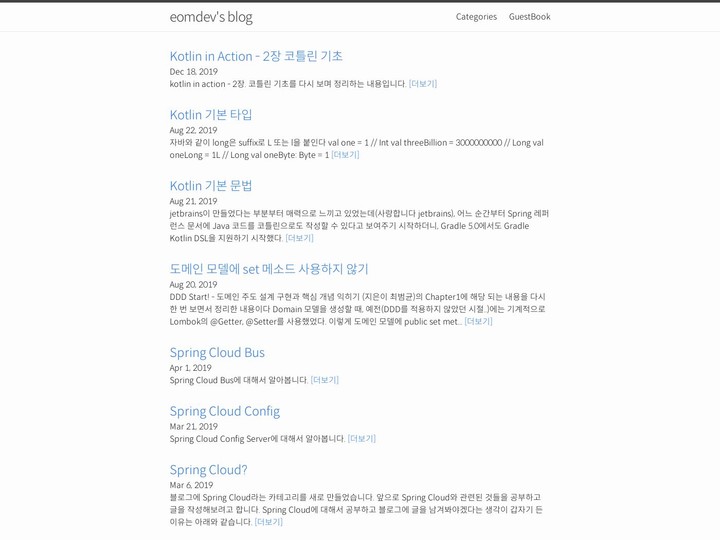Open the '도메인 모델에 set 메소드 사용하지 않기' post
Screen dimensions: 720x540
pos(269,269)
